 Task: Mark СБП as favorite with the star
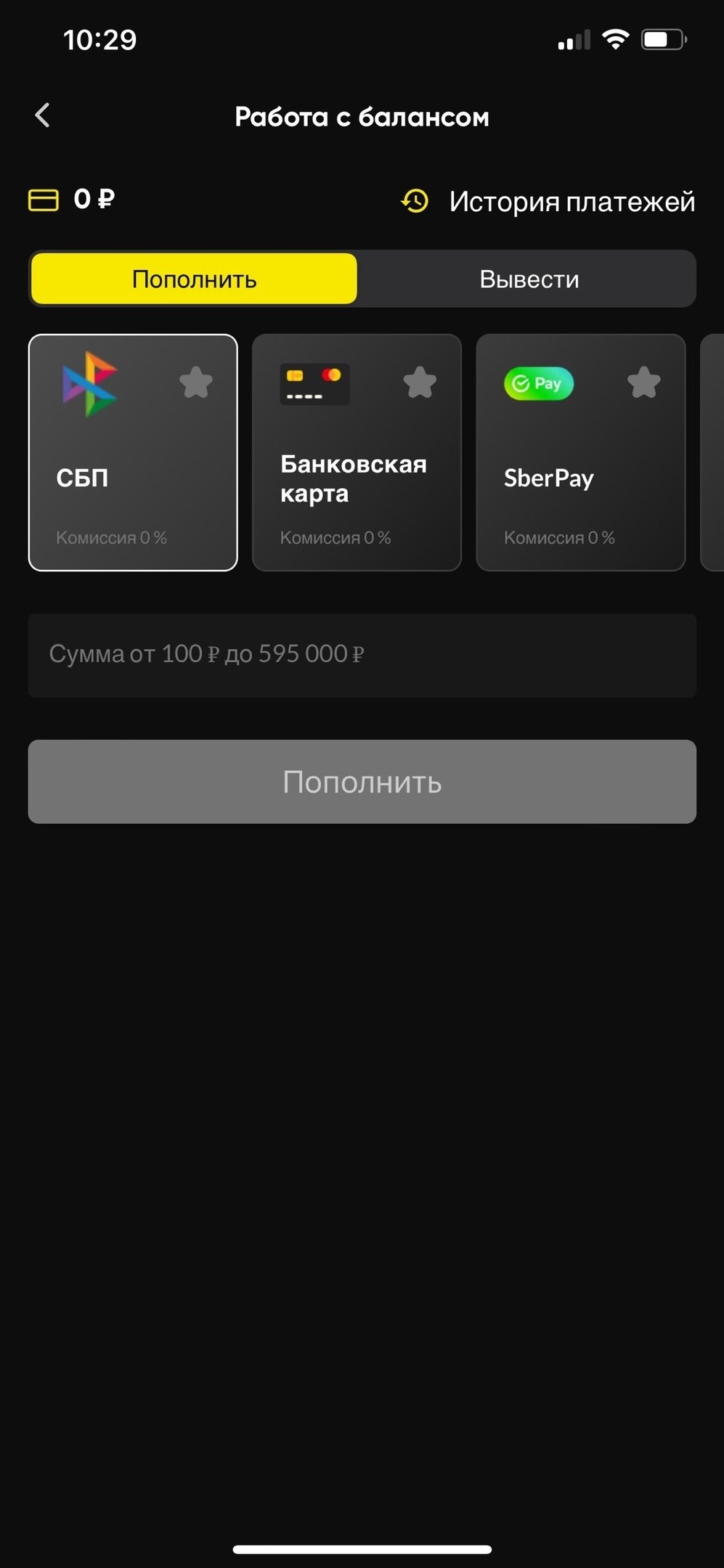[196, 383]
